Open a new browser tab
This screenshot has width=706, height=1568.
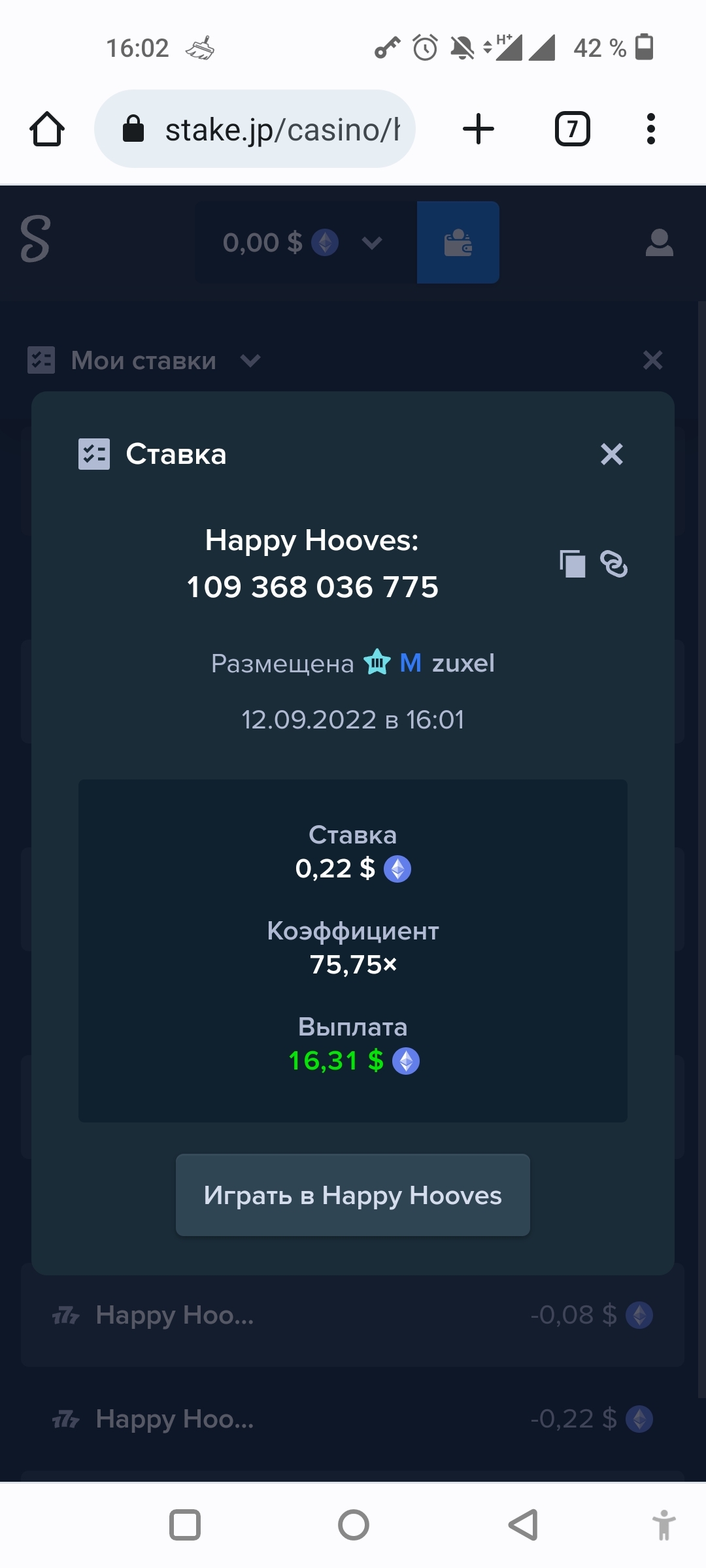tap(479, 129)
